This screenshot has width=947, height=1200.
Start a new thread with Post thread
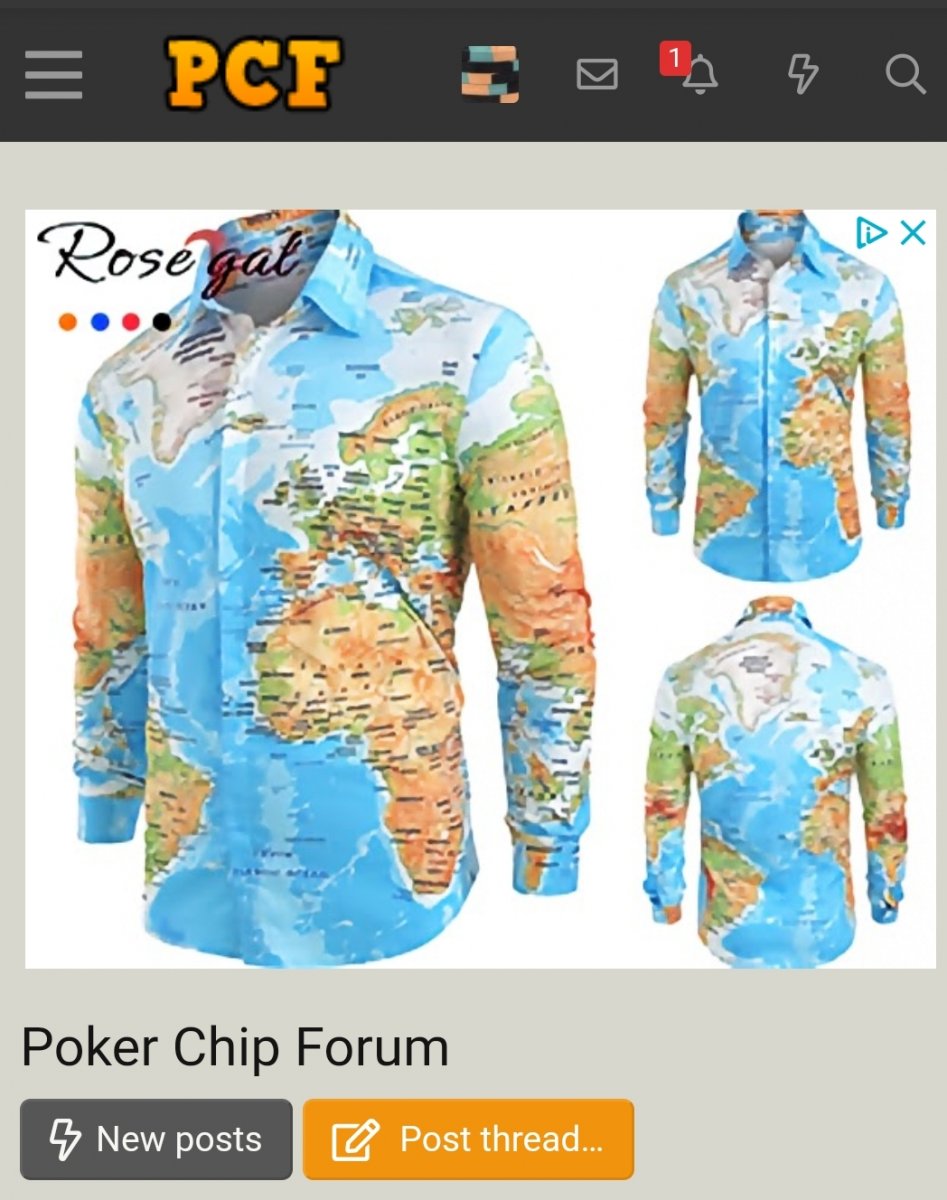click(x=468, y=1139)
